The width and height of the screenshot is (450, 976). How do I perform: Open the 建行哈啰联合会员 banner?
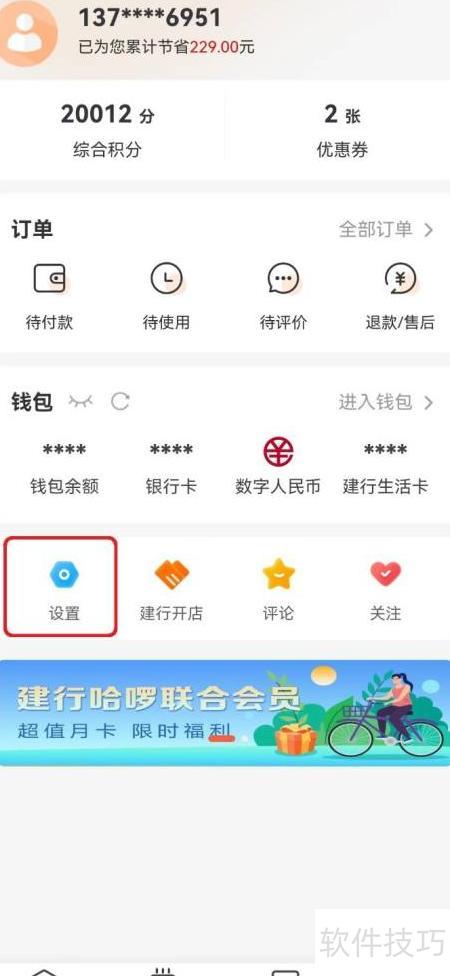pyautogui.click(x=225, y=713)
